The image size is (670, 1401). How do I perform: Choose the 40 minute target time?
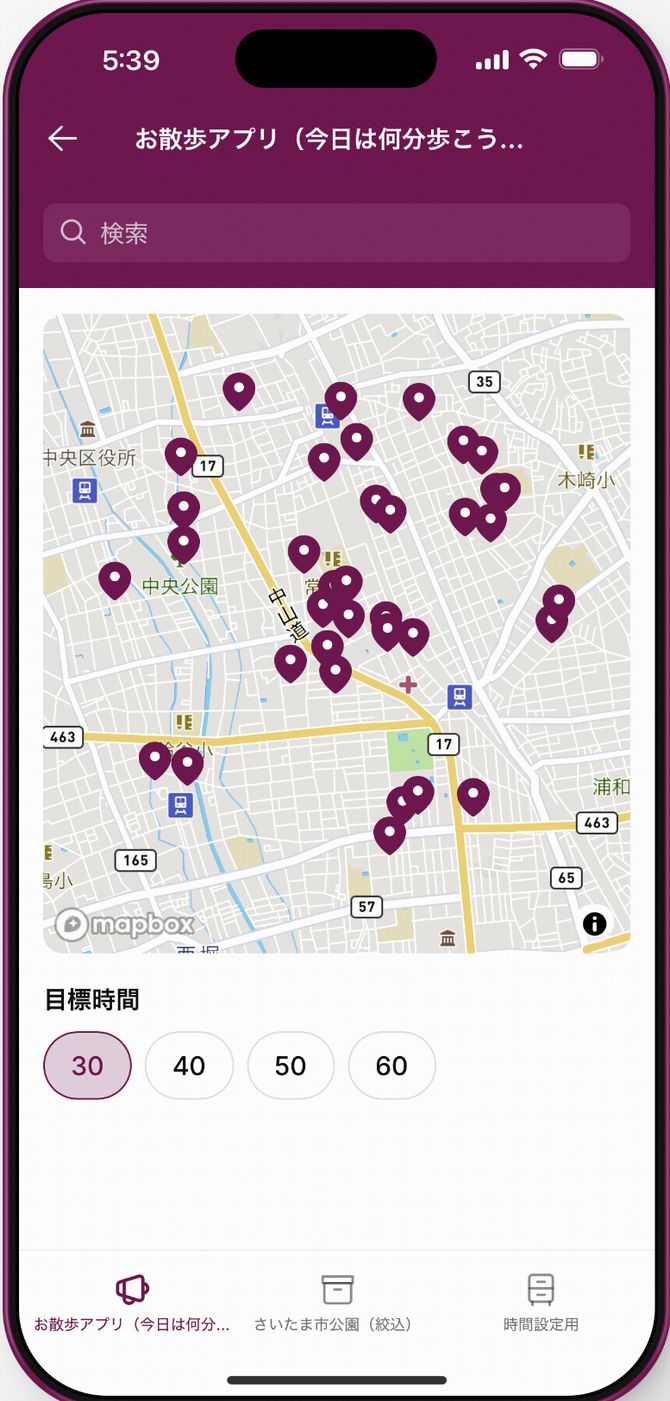189,1065
